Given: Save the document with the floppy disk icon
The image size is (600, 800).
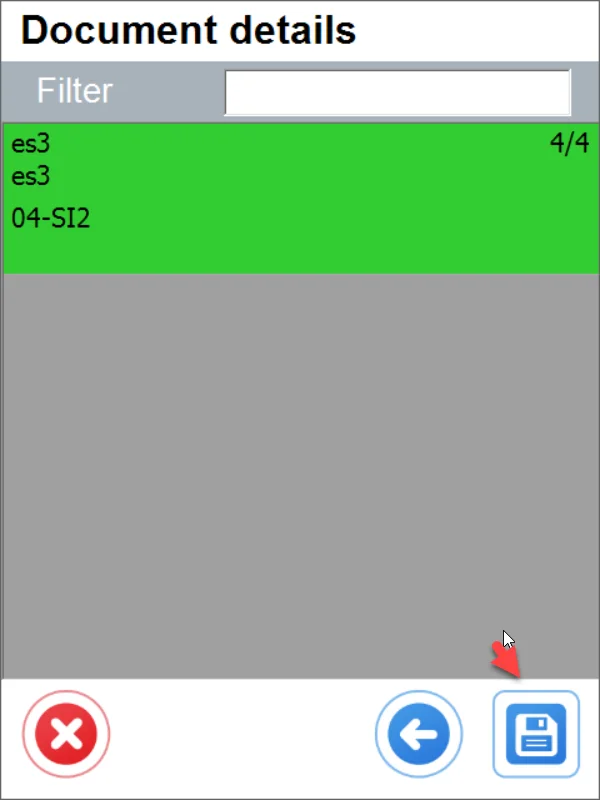Looking at the screenshot, I should click(536, 735).
